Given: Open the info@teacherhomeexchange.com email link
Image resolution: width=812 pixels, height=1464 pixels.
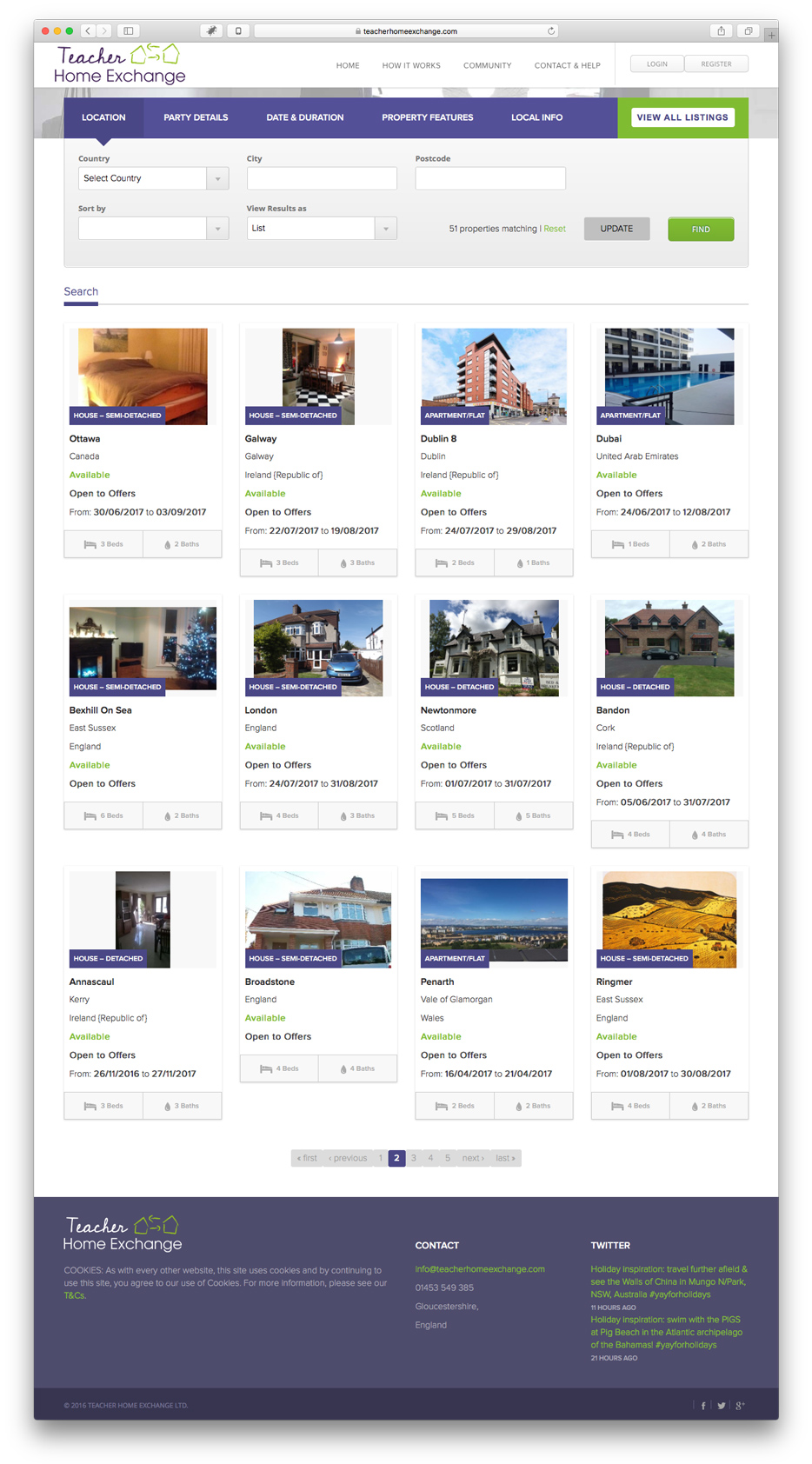Looking at the screenshot, I should 480,1269.
